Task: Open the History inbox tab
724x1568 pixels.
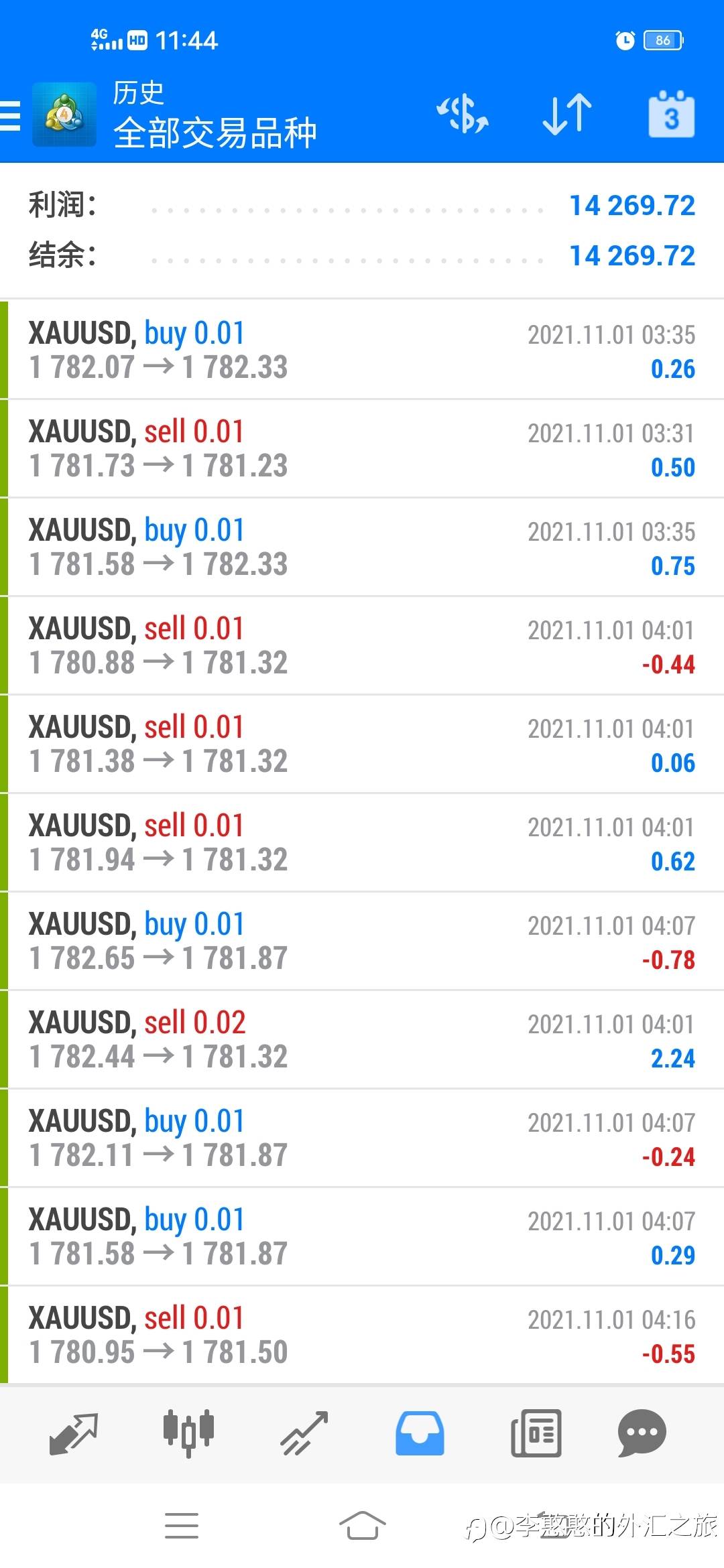Action: pyautogui.click(x=420, y=1434)
